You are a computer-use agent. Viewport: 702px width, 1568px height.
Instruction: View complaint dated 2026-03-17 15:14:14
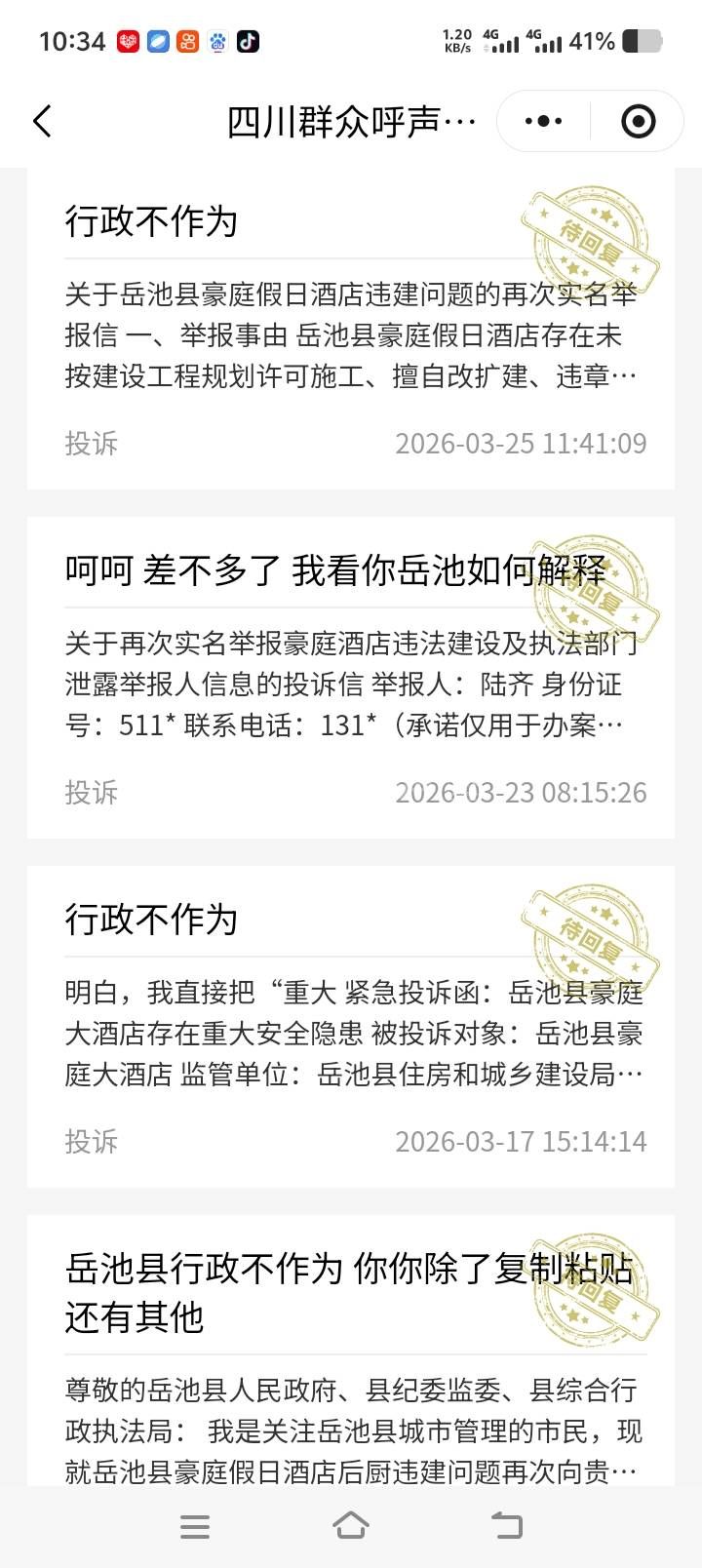351,1026
